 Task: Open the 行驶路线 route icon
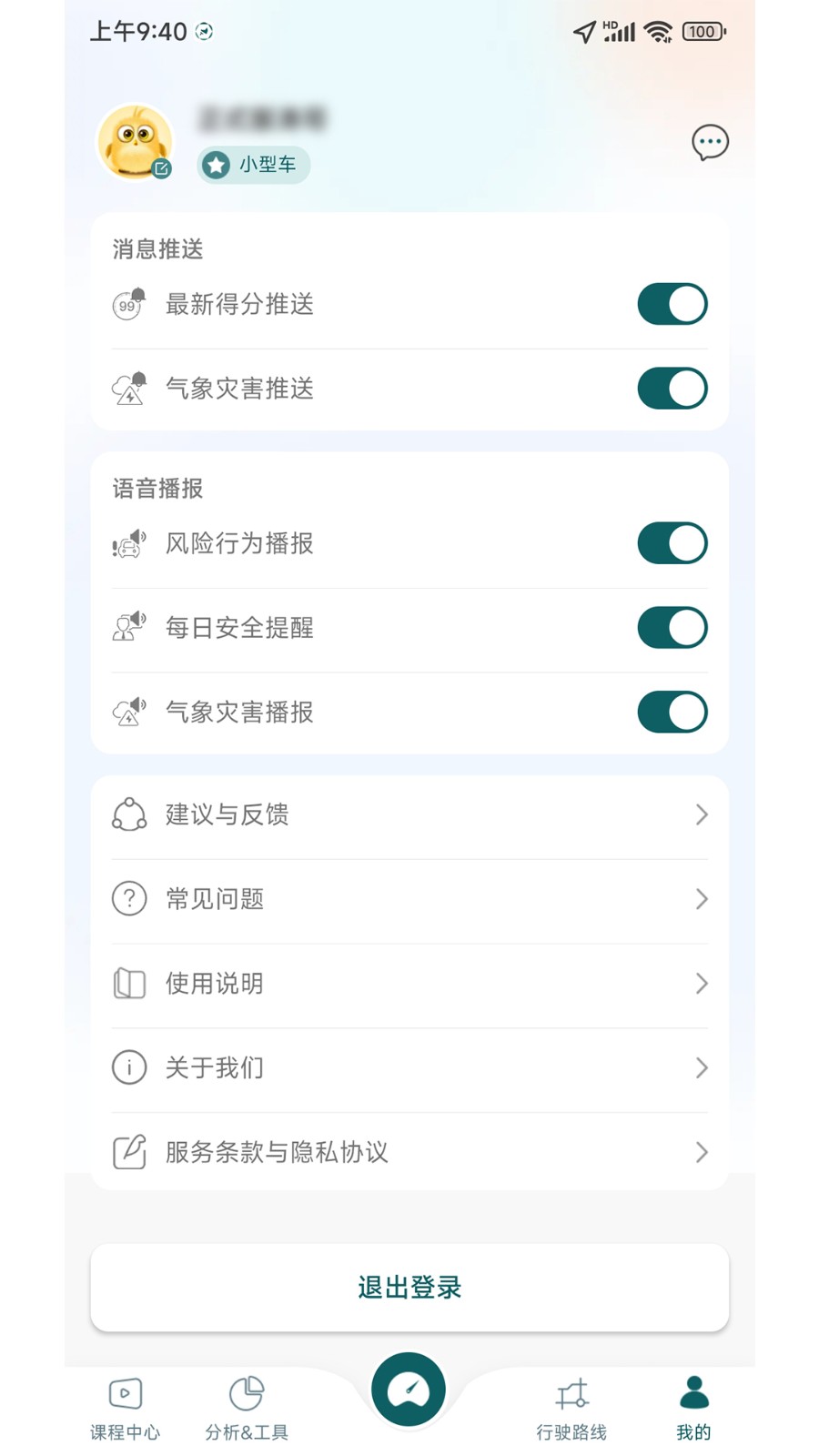571,1392
